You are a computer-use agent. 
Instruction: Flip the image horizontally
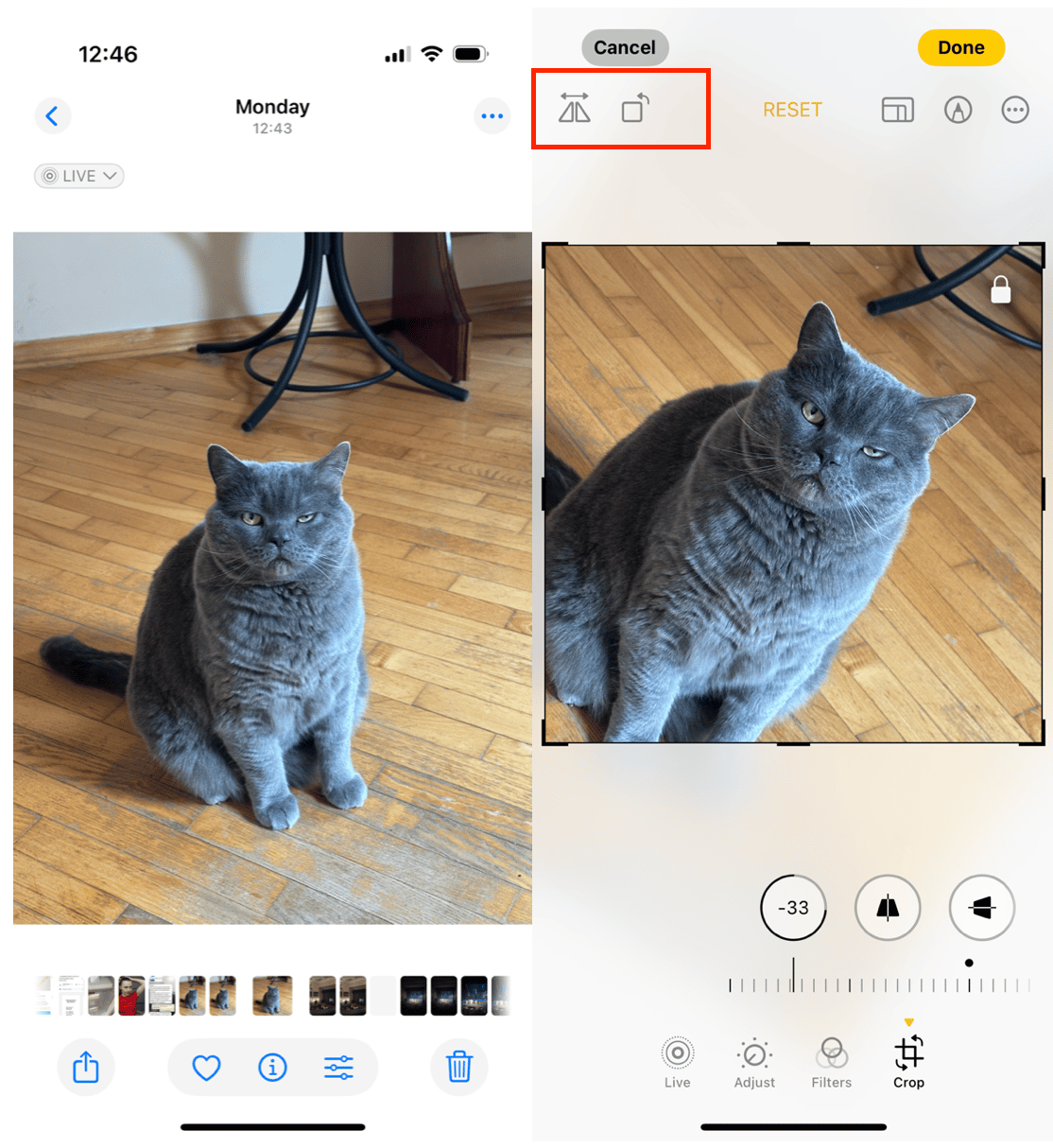coord(574,109)
